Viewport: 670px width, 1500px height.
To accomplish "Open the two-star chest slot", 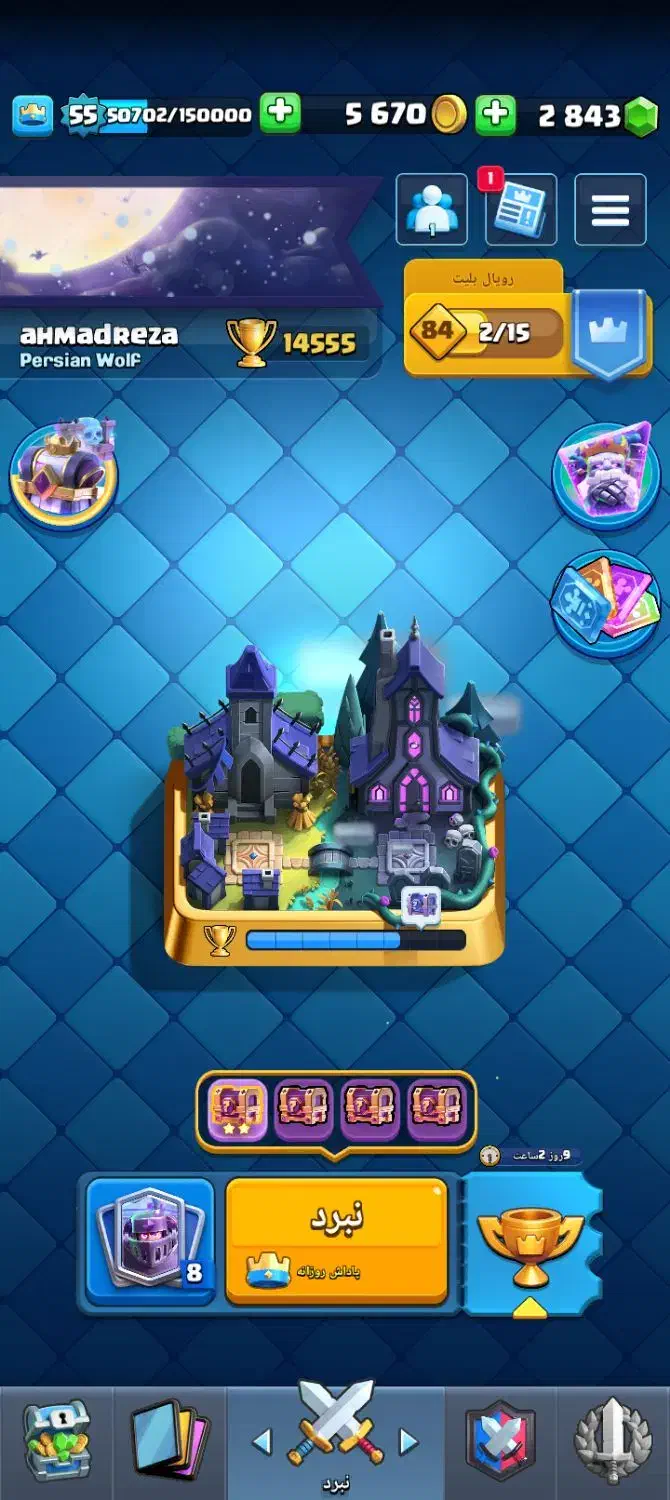I will click(x=238, y=1109).
